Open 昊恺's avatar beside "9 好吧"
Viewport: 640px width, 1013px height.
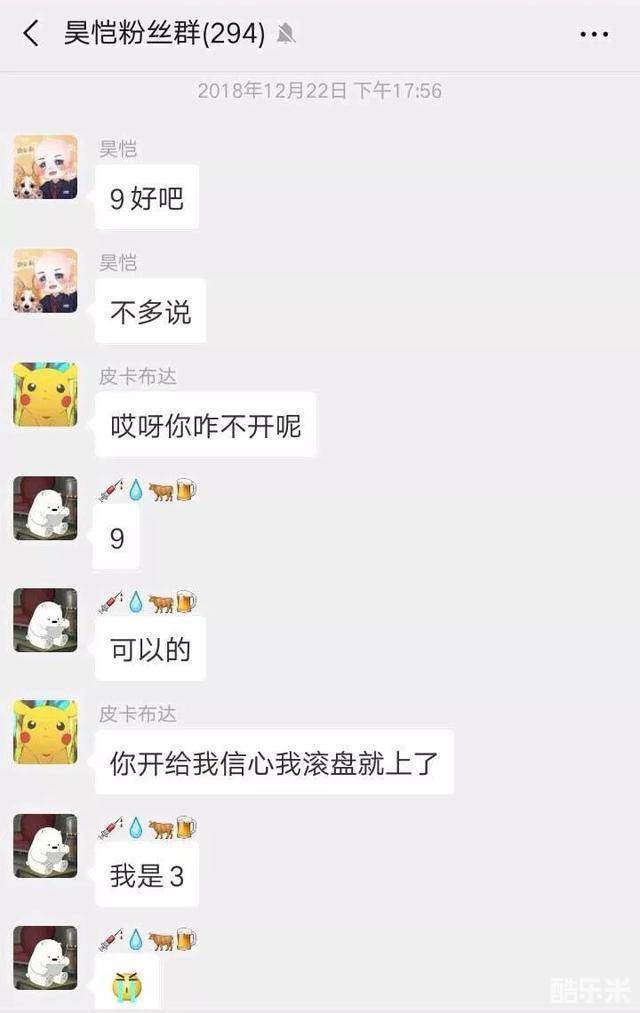45,167
